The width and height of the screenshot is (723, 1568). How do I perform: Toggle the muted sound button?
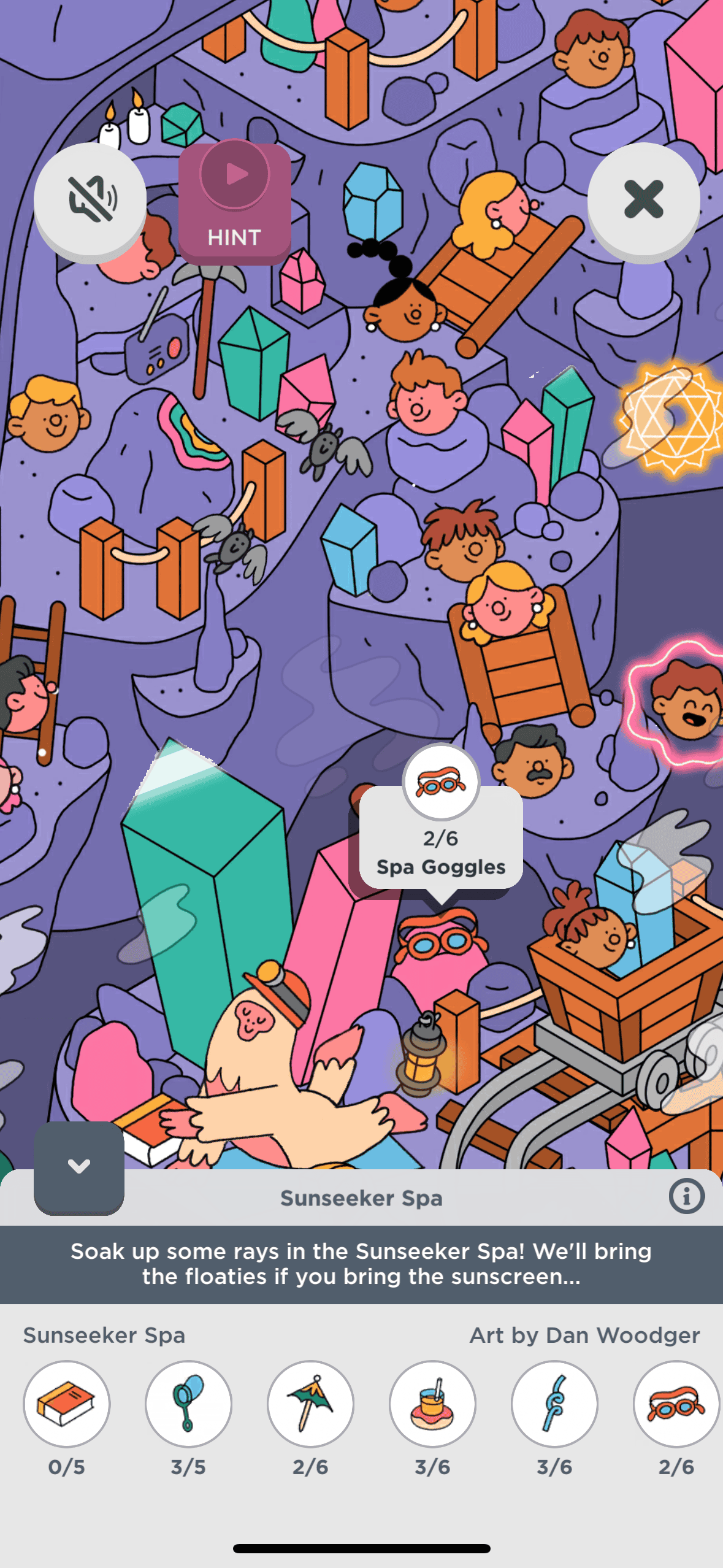[x=90, y=199]
